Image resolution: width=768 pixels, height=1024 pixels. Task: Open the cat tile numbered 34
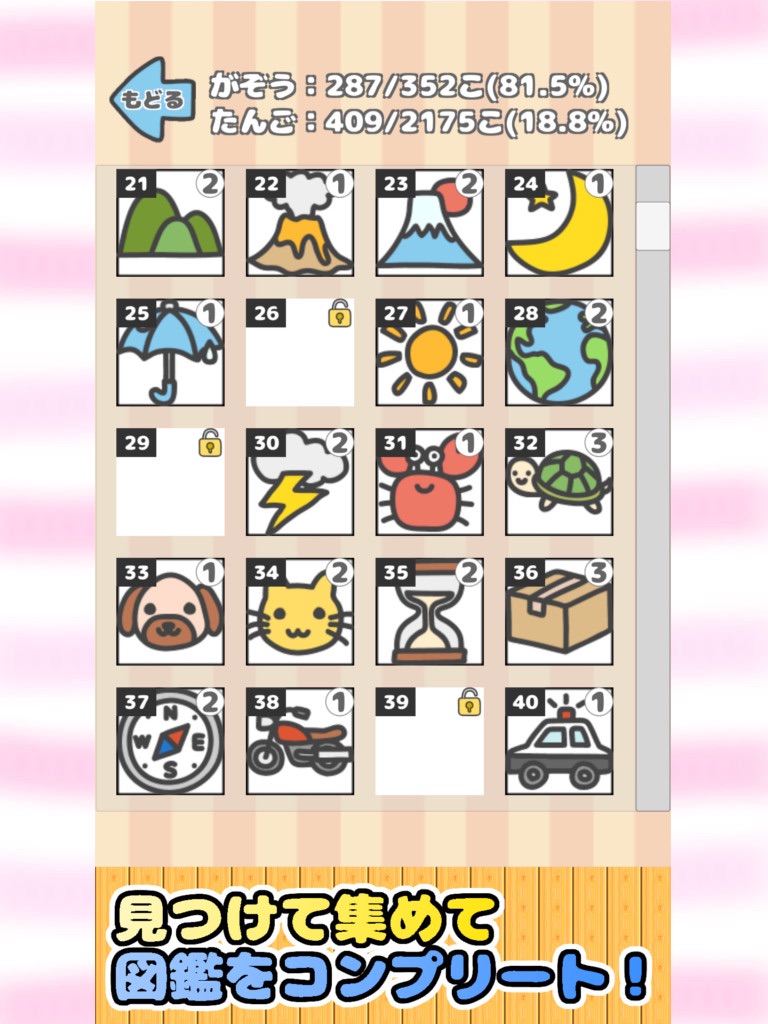[x=300, y=611]
